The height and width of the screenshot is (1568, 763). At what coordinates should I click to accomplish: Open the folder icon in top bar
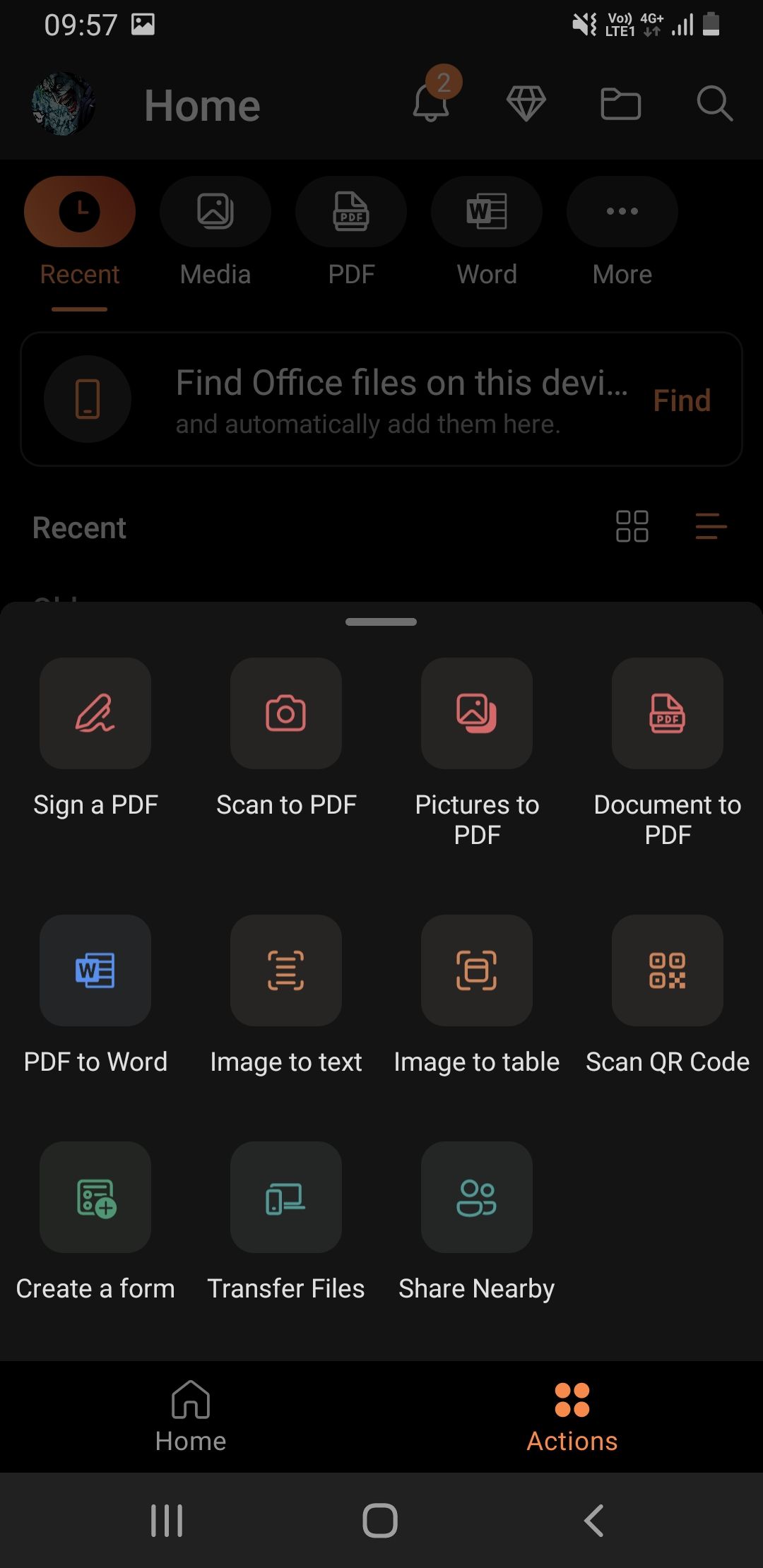pyautogui.click(x=620, y=104)
